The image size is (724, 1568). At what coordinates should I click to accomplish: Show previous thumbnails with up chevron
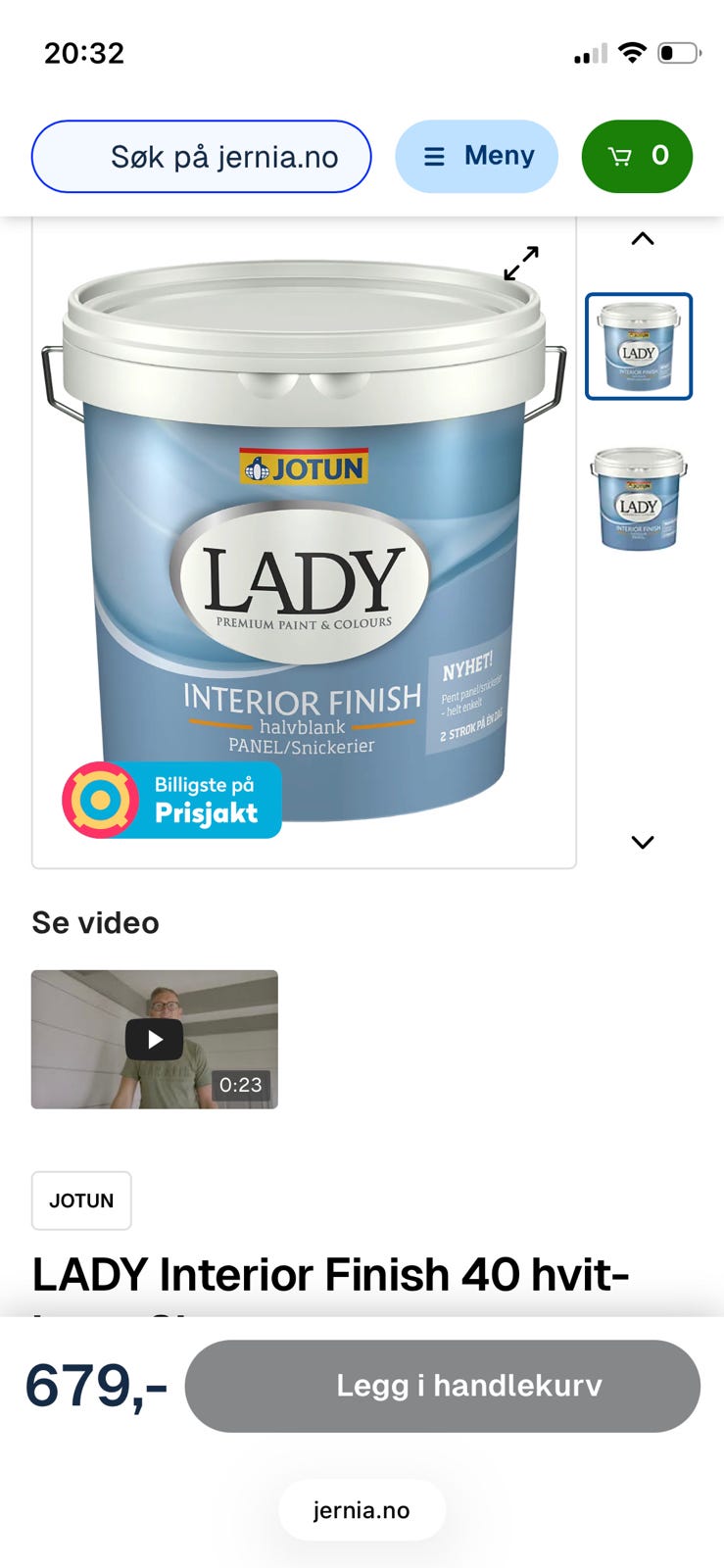(643, 238)
